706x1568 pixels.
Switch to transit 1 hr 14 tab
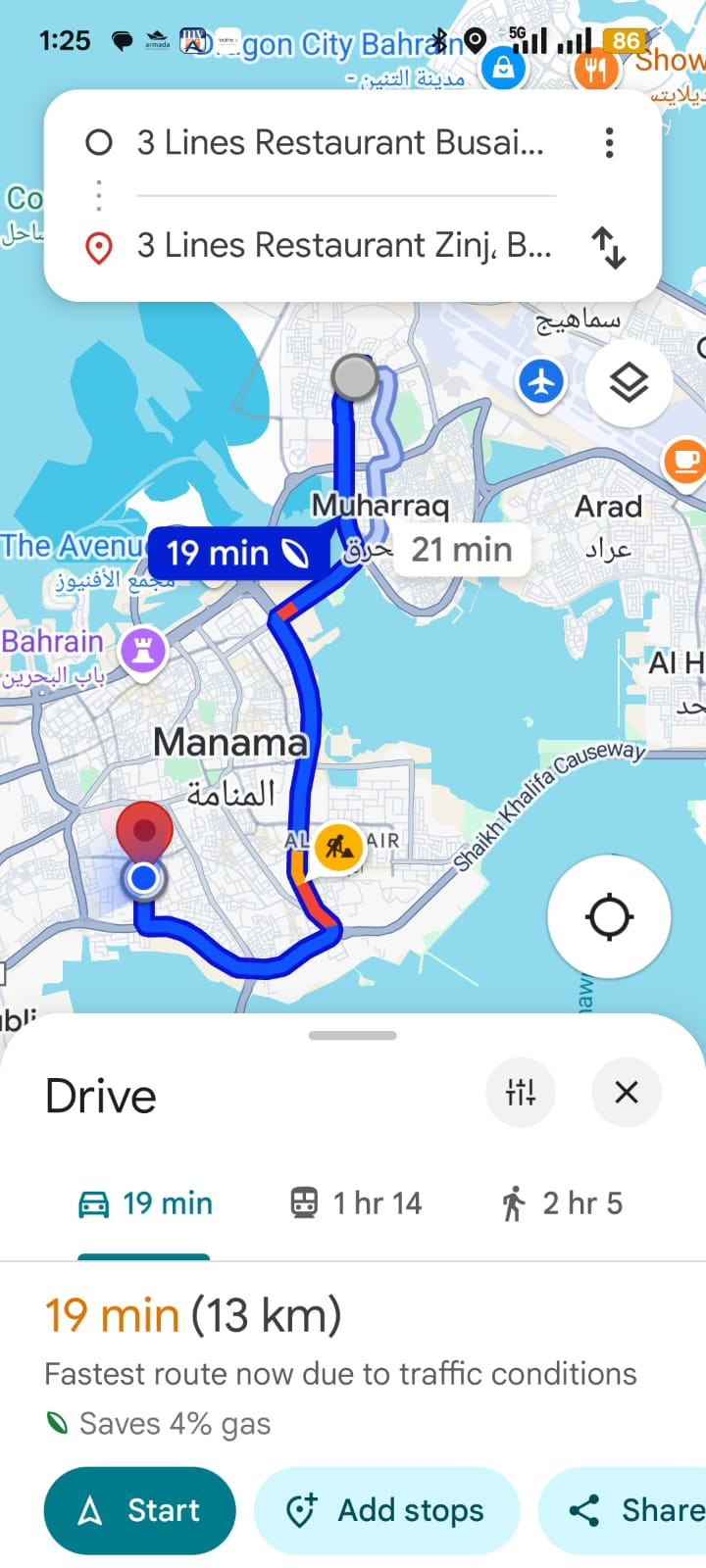tap(357, 1203)
